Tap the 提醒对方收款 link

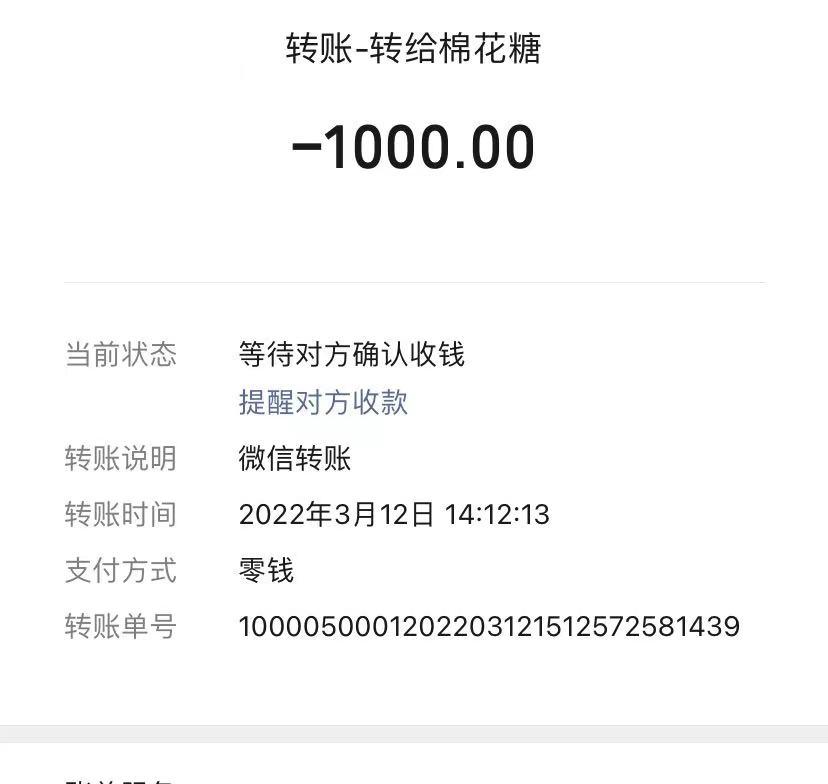[323, 402]
